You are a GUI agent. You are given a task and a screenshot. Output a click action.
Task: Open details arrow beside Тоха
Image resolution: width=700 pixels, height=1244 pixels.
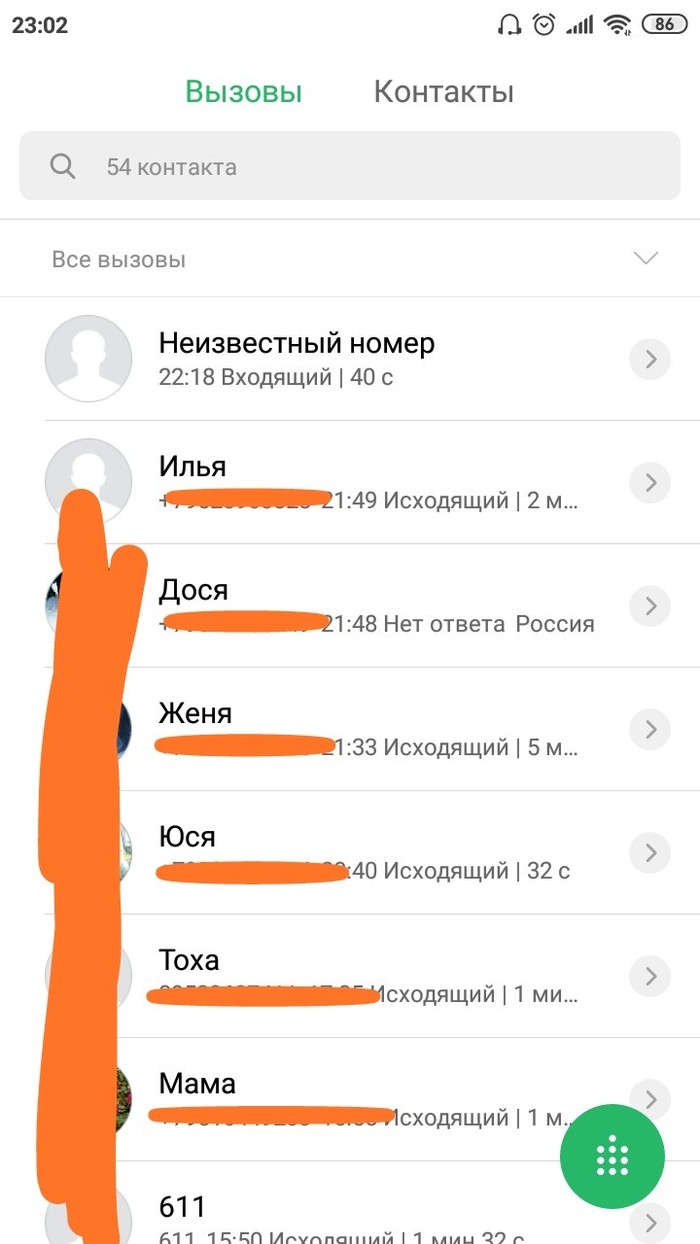[651, 975]
